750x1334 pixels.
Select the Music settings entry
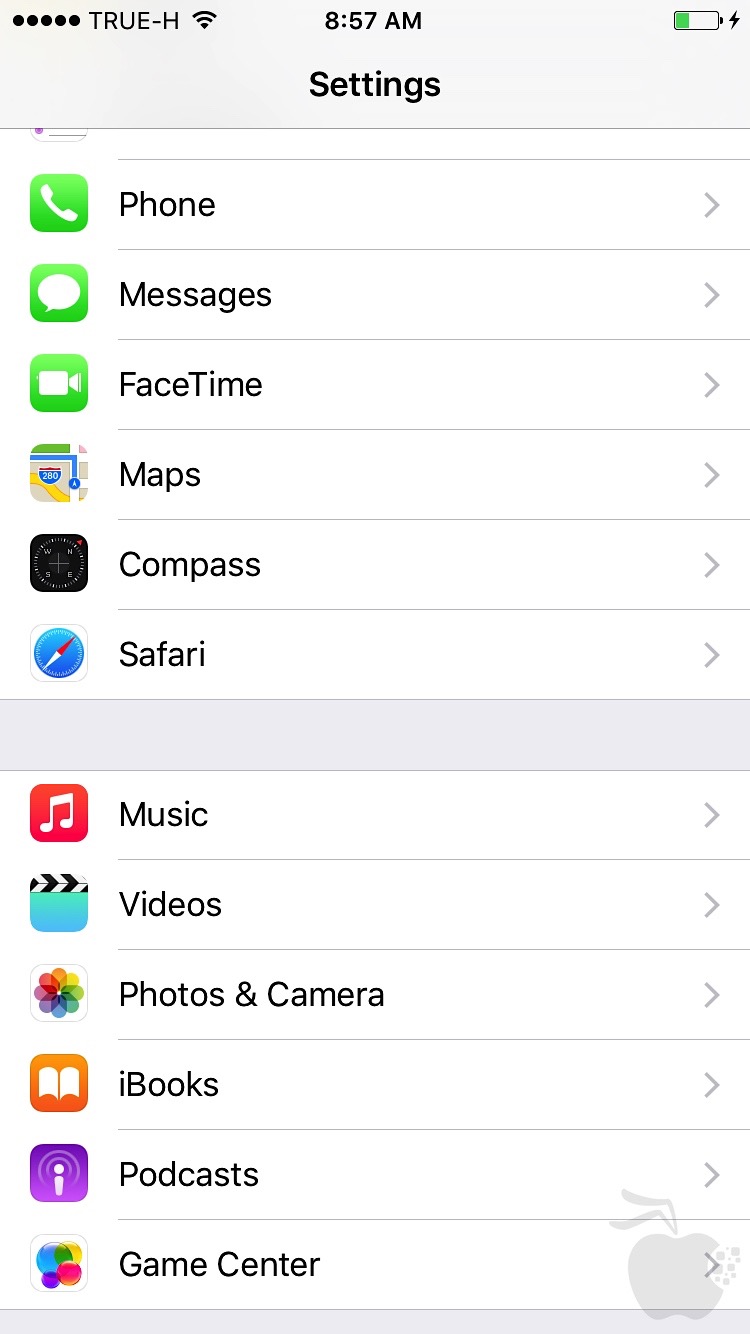click(x=375, y=814)
